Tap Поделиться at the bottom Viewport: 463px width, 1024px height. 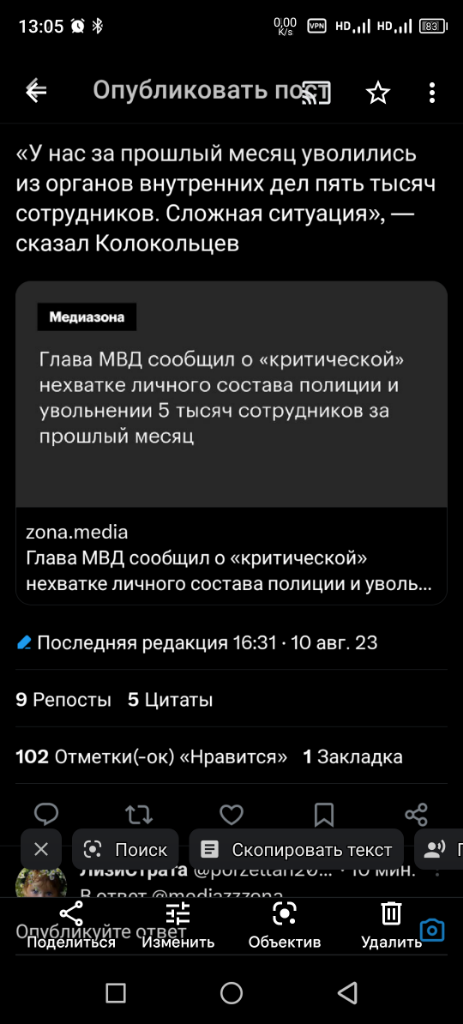click(x=71, y=926)
